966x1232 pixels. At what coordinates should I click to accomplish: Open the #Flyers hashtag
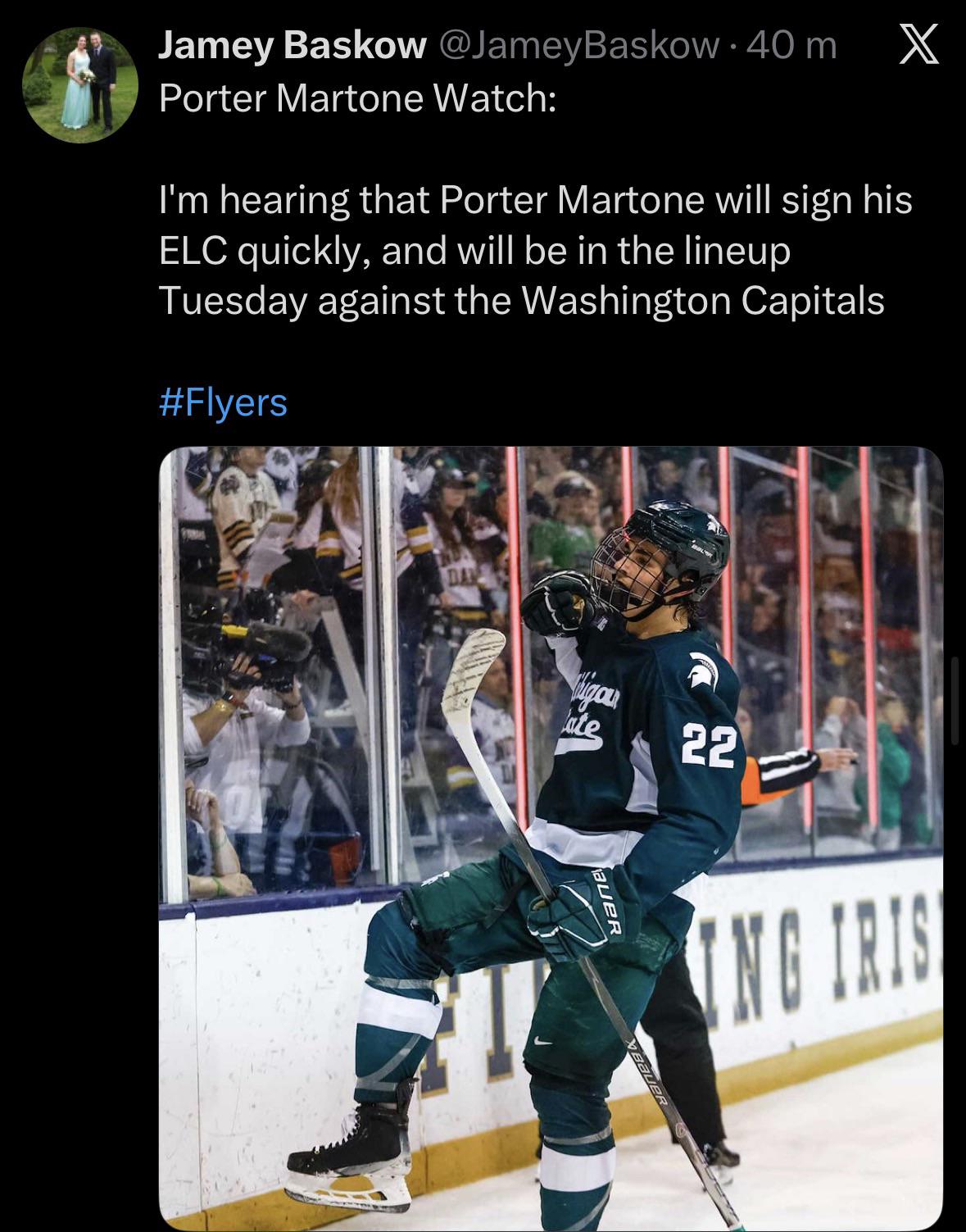[223, 402]
